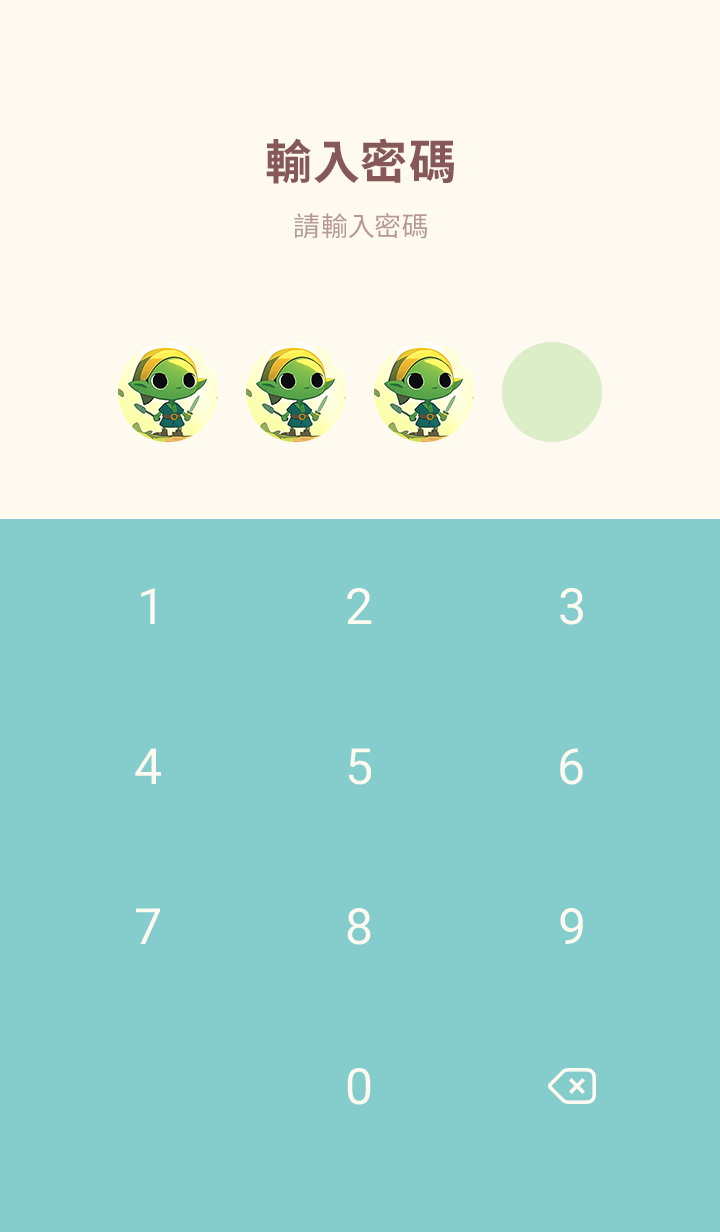Screen dimensions: 720x1232
Task: Delete the last entered passcode digit
Action: tap(572, 1086)
